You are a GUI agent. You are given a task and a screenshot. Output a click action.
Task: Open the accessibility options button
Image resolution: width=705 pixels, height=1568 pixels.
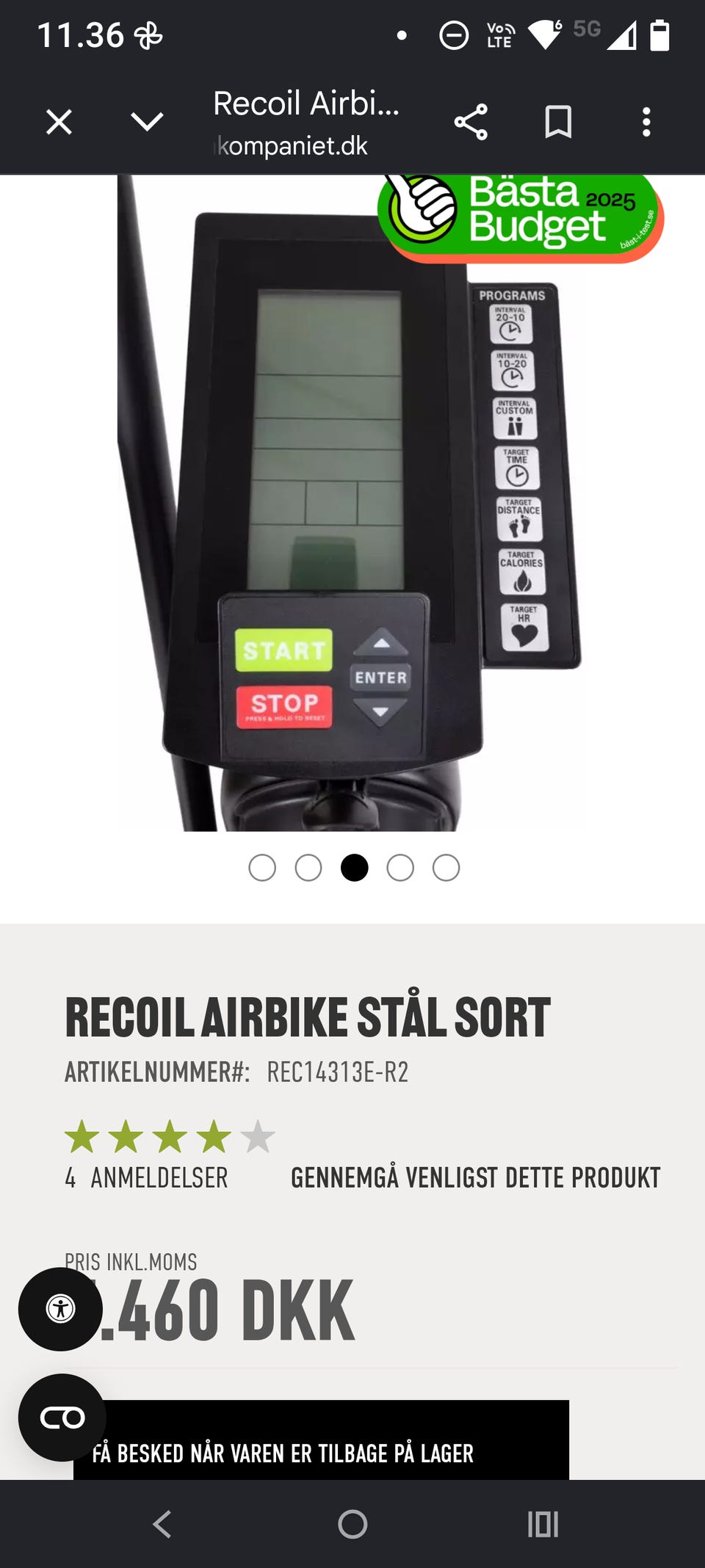[x=60, y=1309]
